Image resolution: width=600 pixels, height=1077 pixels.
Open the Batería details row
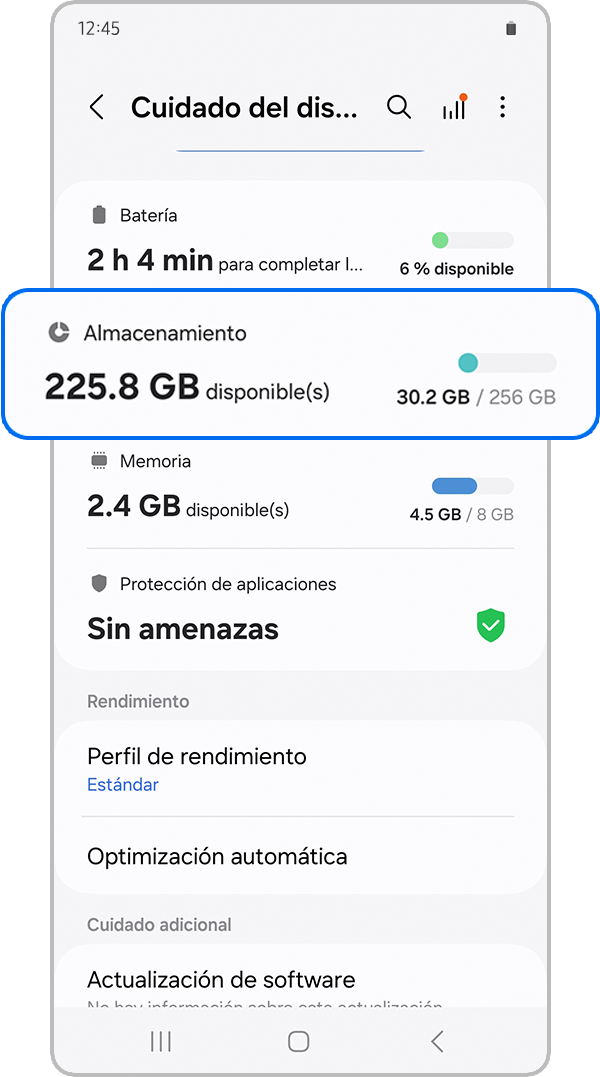click(x=300, y=242)
